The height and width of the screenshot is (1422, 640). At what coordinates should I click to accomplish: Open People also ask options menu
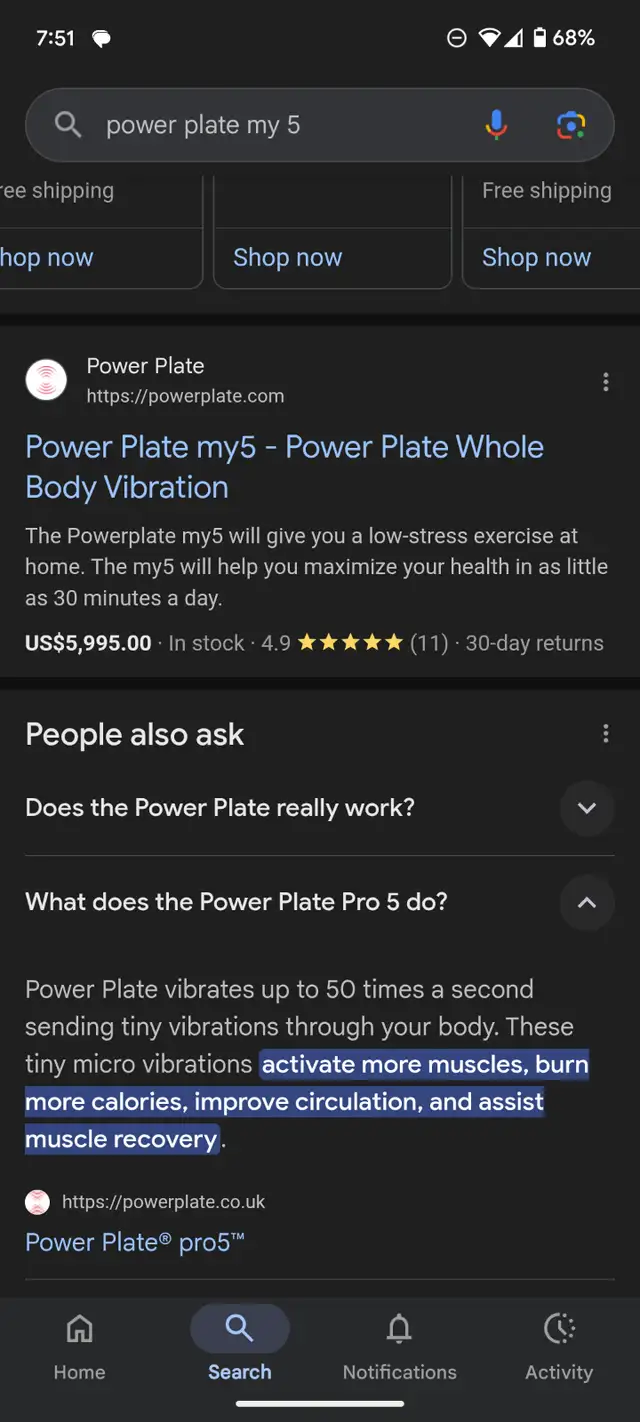pyautogui.click(x=605, y=734)
